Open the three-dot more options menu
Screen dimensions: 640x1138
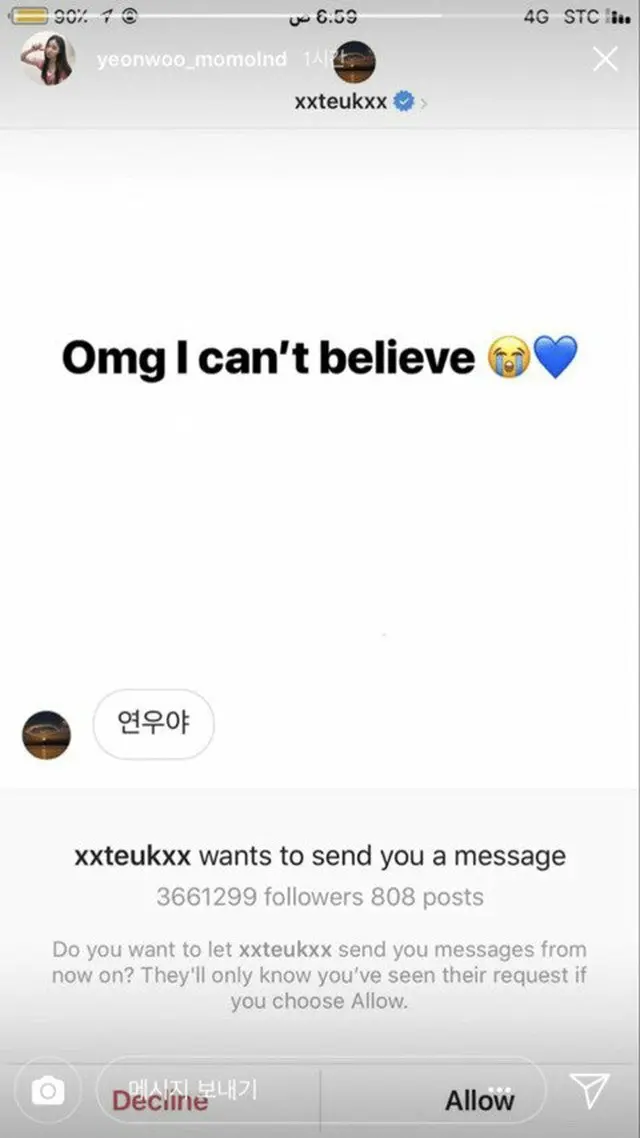pyautogui.click(x=500, y=1089)
